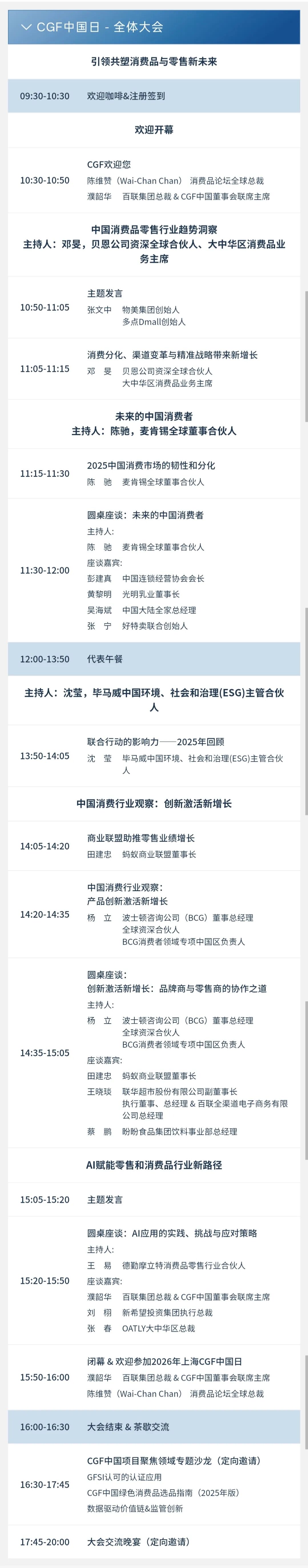
Task: Collapse the CGF中国日 - 全体大会 section
Action: click(26, 27)
